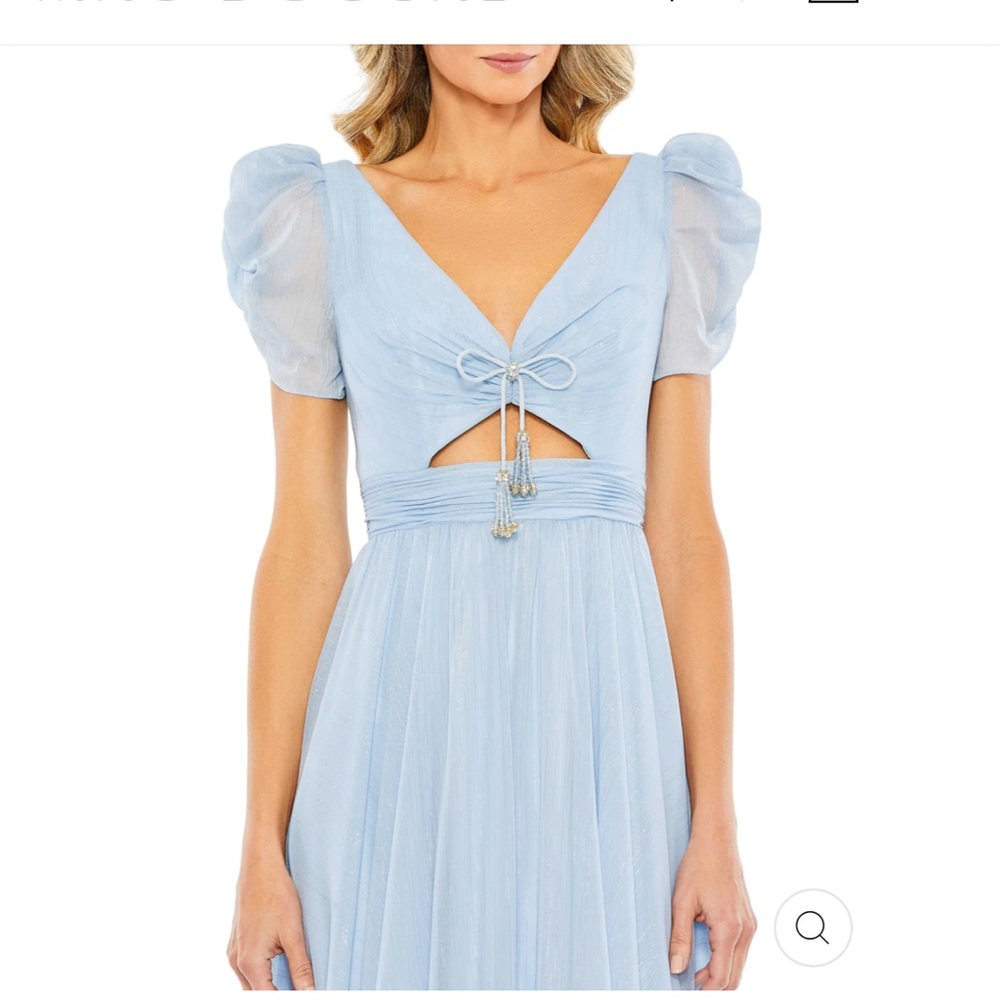Open the magnifier to zoom the dress photo

click(x=812, y=927)
